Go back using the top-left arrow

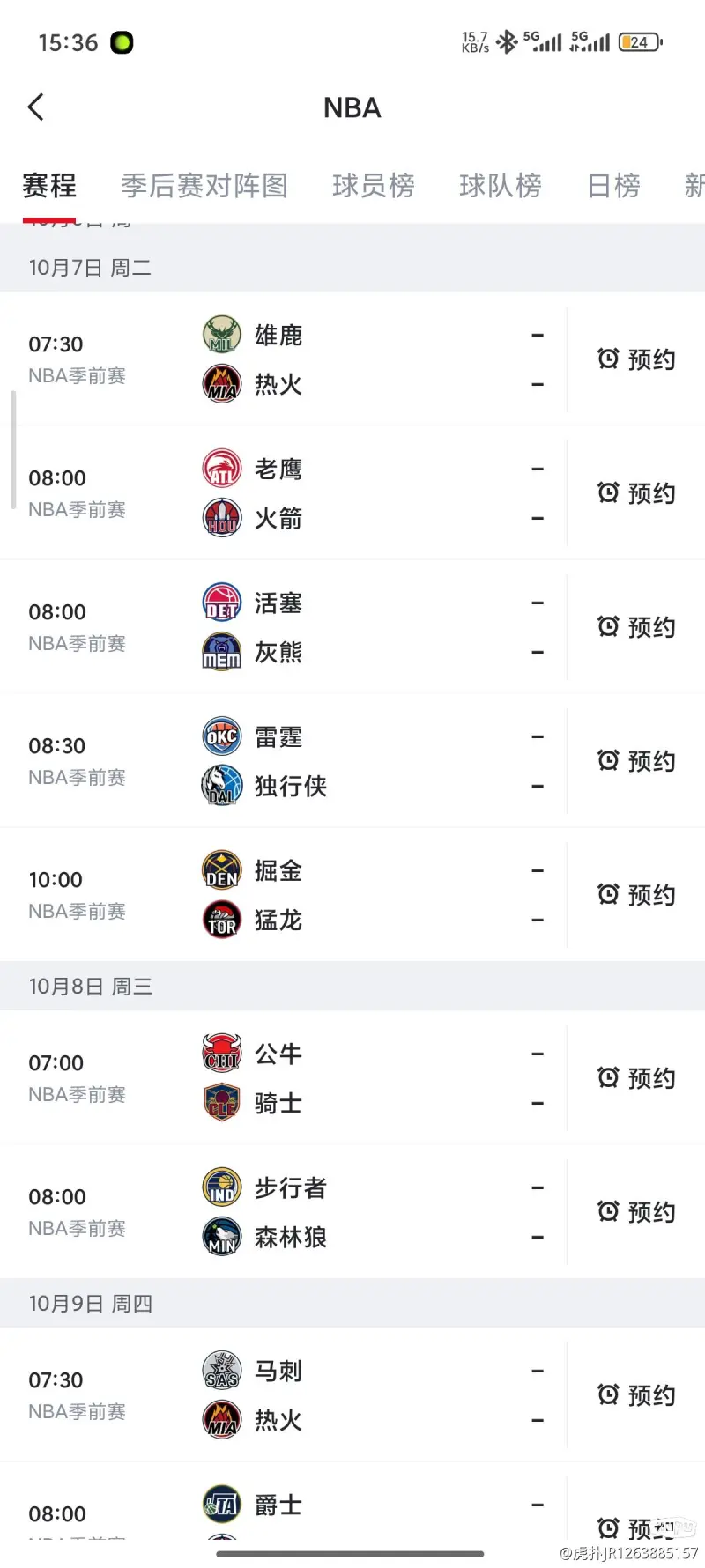(36, 107)
